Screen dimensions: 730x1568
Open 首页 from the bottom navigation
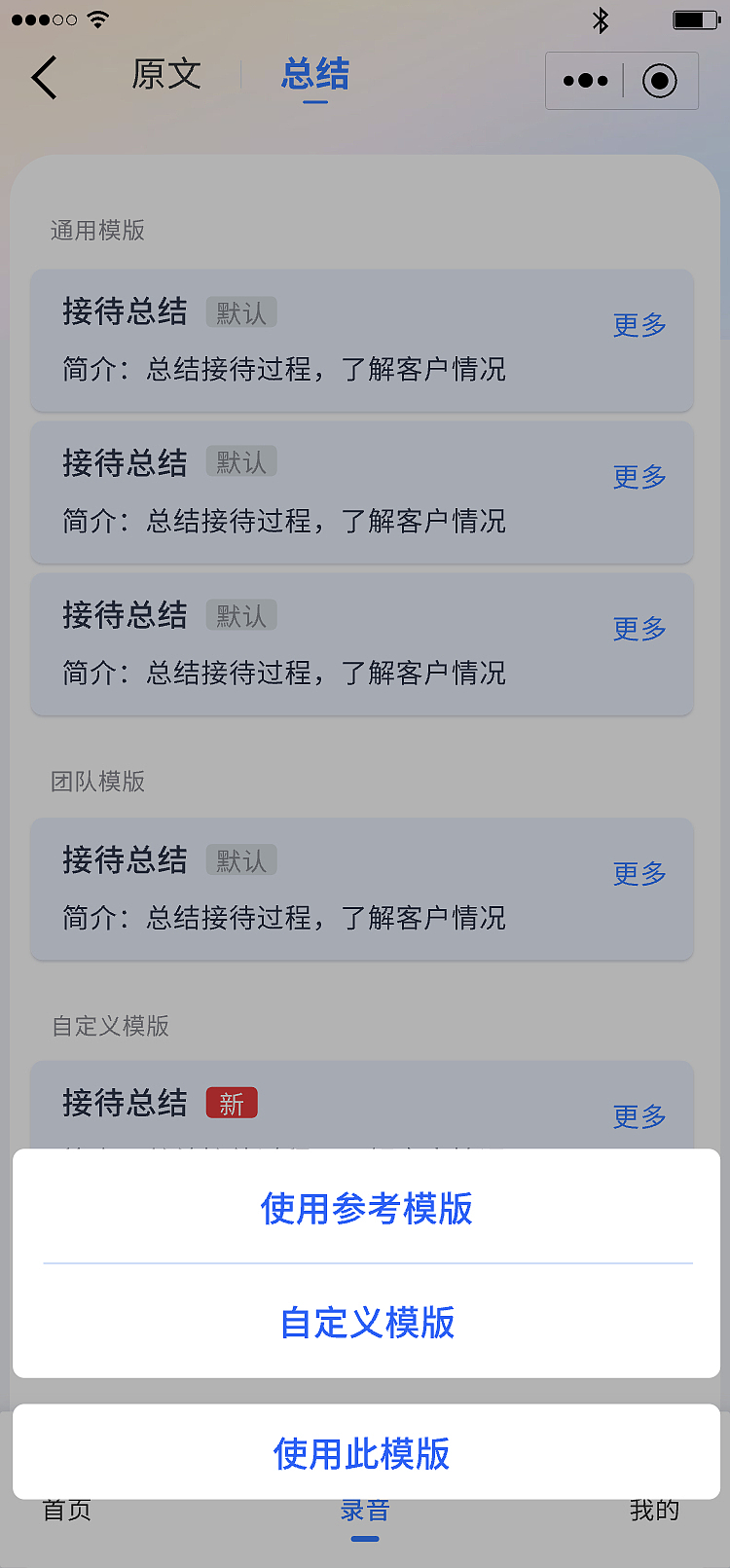pyautogui.click(x=66, y=1510)
